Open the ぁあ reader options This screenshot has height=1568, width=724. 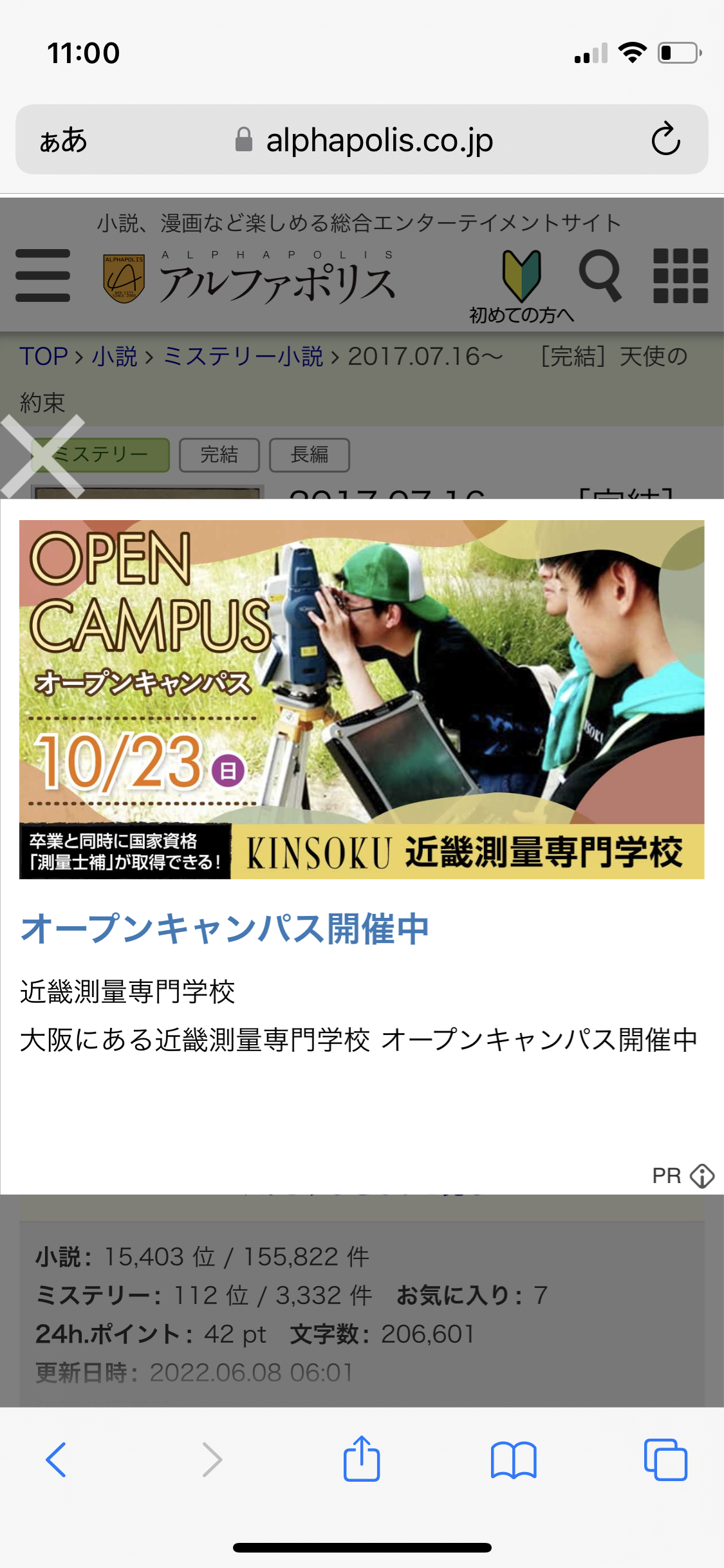coord(63,140)
